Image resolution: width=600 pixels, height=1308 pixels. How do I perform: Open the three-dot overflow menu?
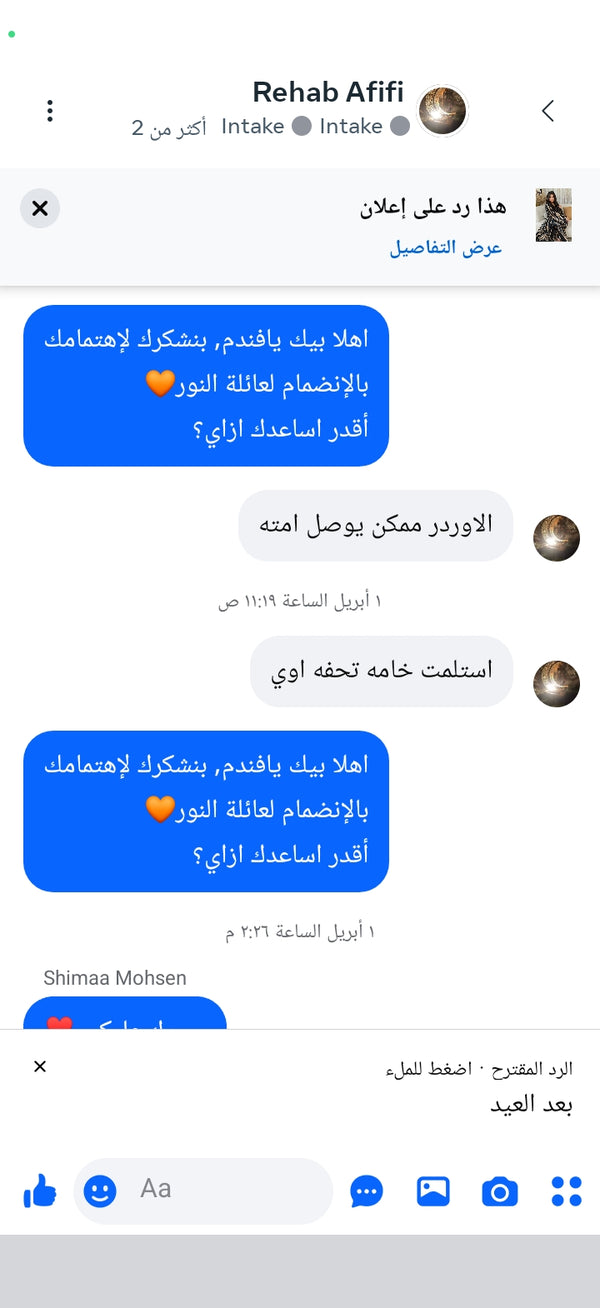(50, 111)
